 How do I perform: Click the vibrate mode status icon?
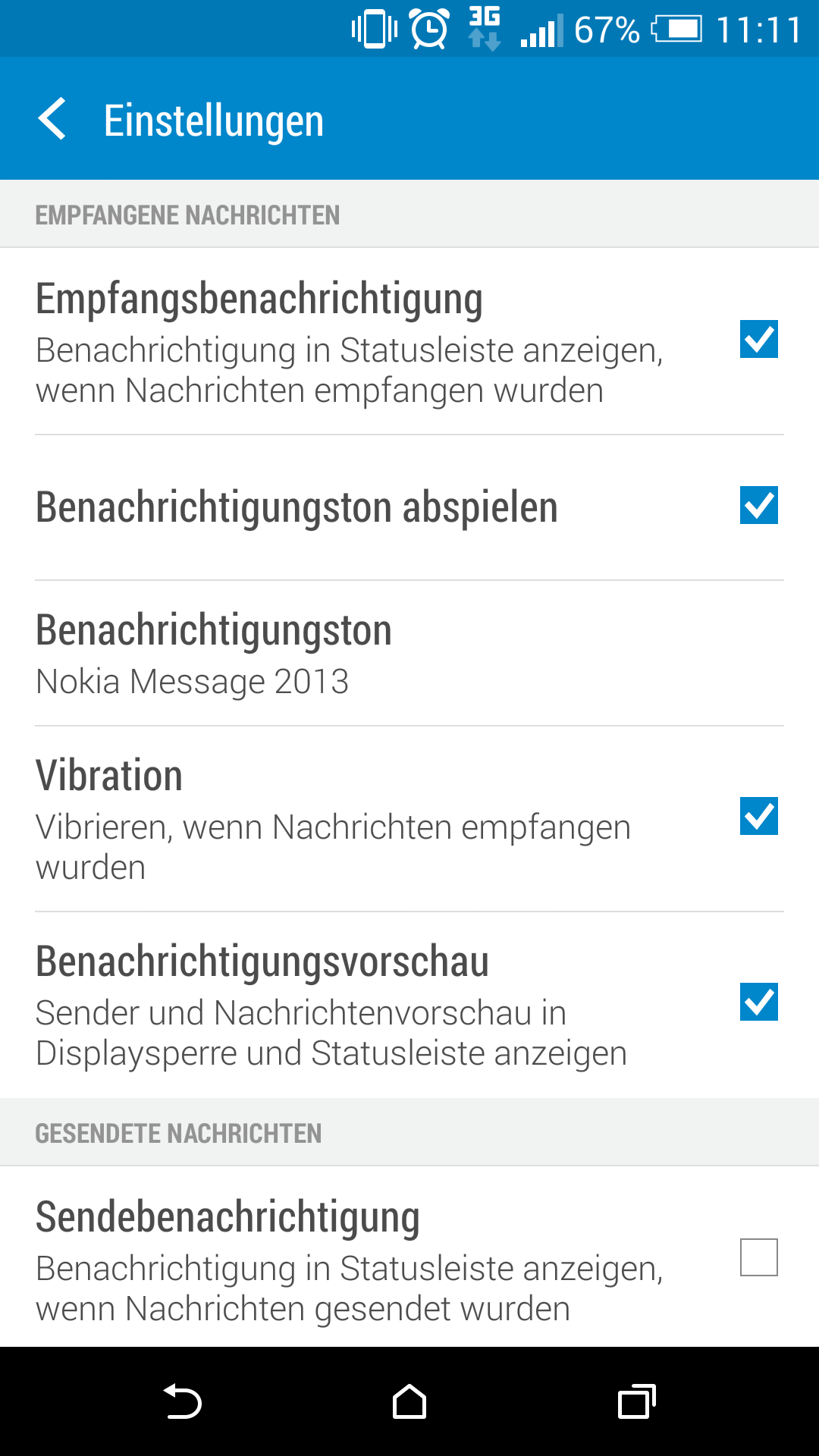click(x=372, y=30)
